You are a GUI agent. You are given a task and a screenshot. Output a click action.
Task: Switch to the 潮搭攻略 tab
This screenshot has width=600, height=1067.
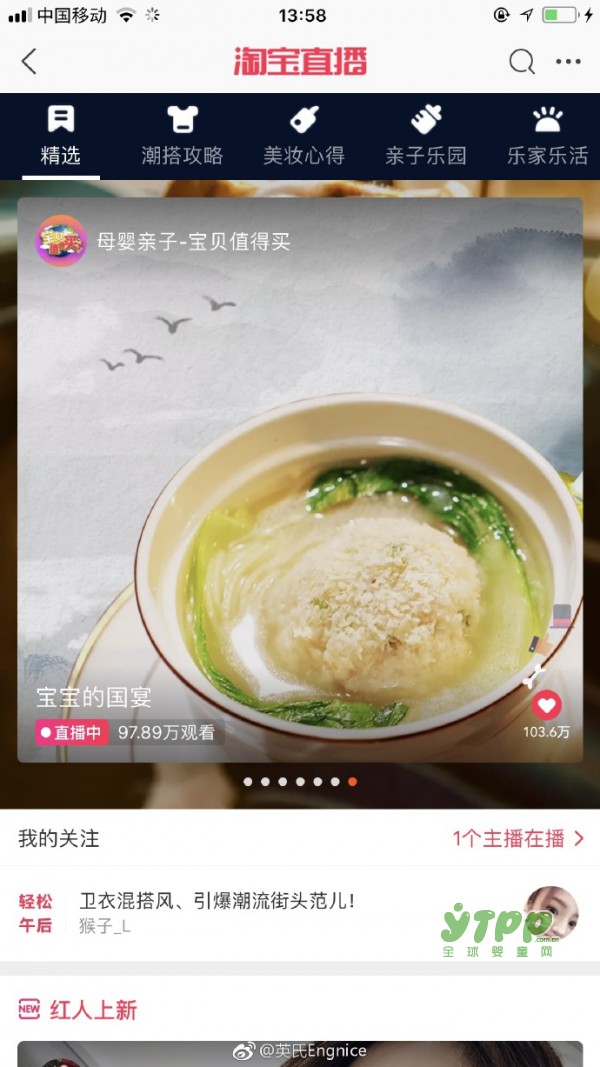coord(182,137)
